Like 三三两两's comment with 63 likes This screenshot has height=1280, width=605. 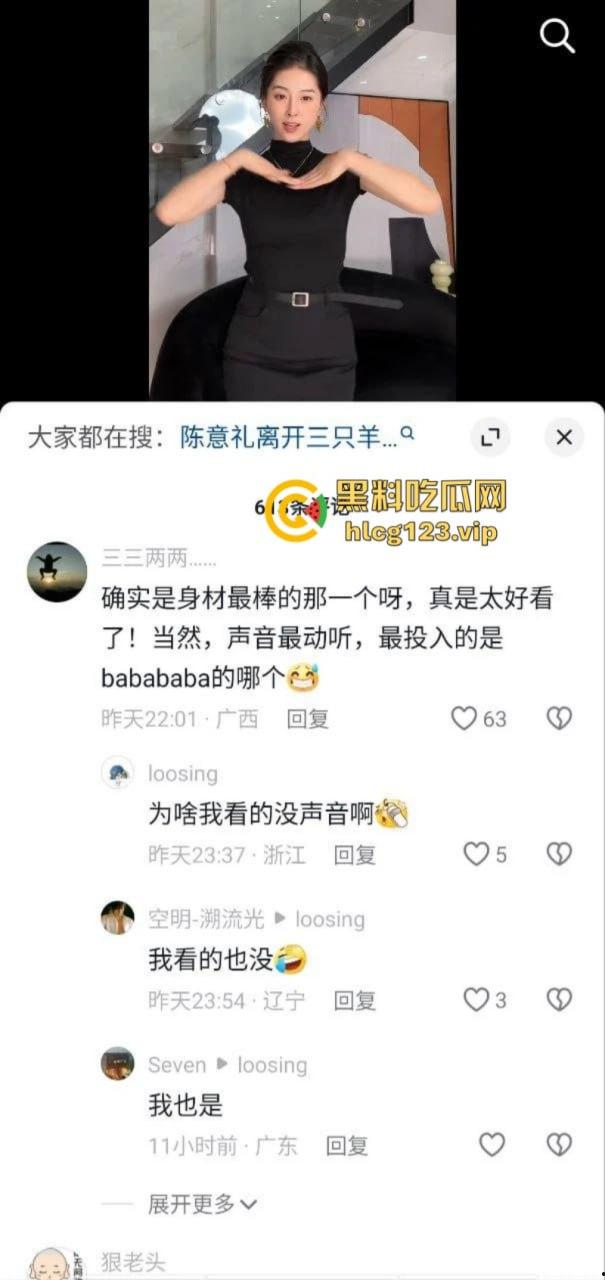464,718
